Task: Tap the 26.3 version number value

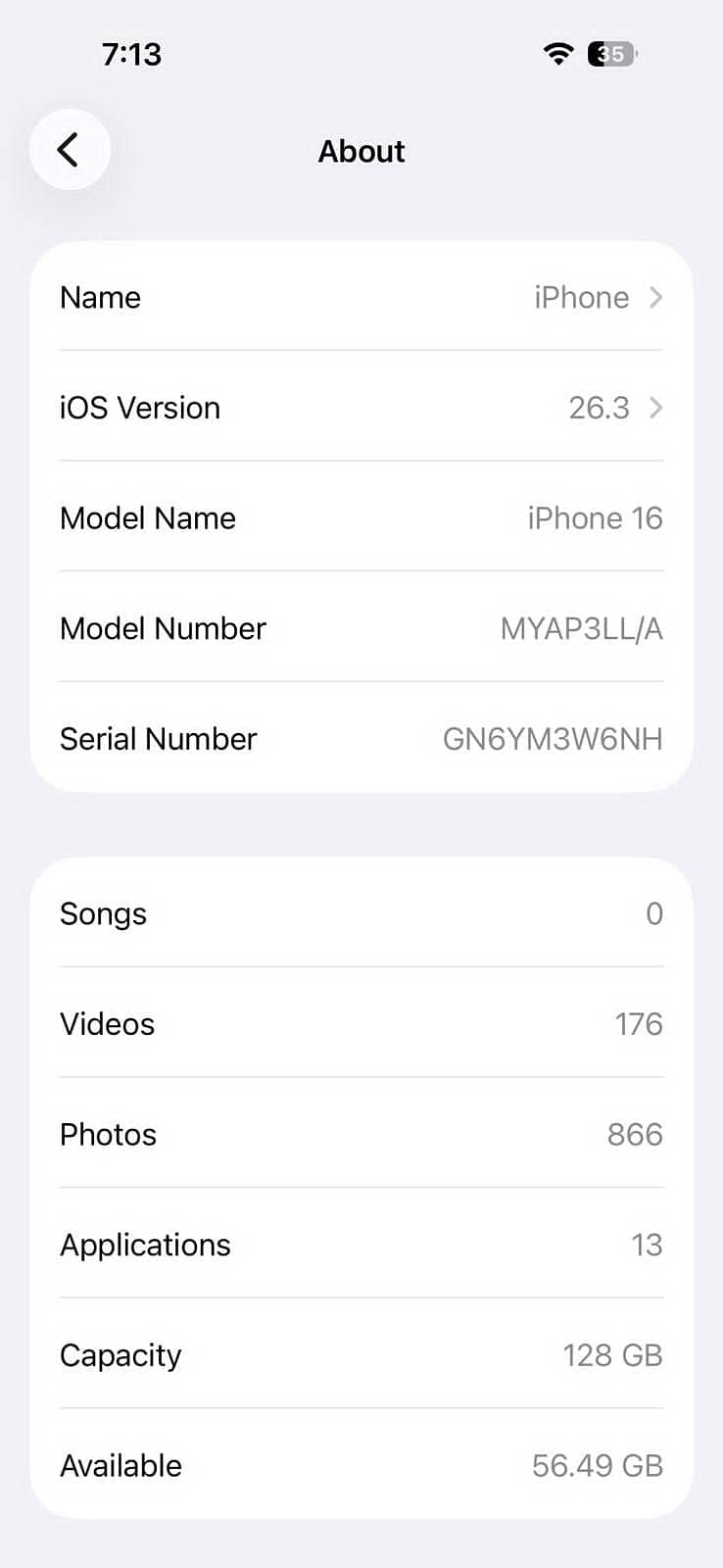Action: coord(598,408)
